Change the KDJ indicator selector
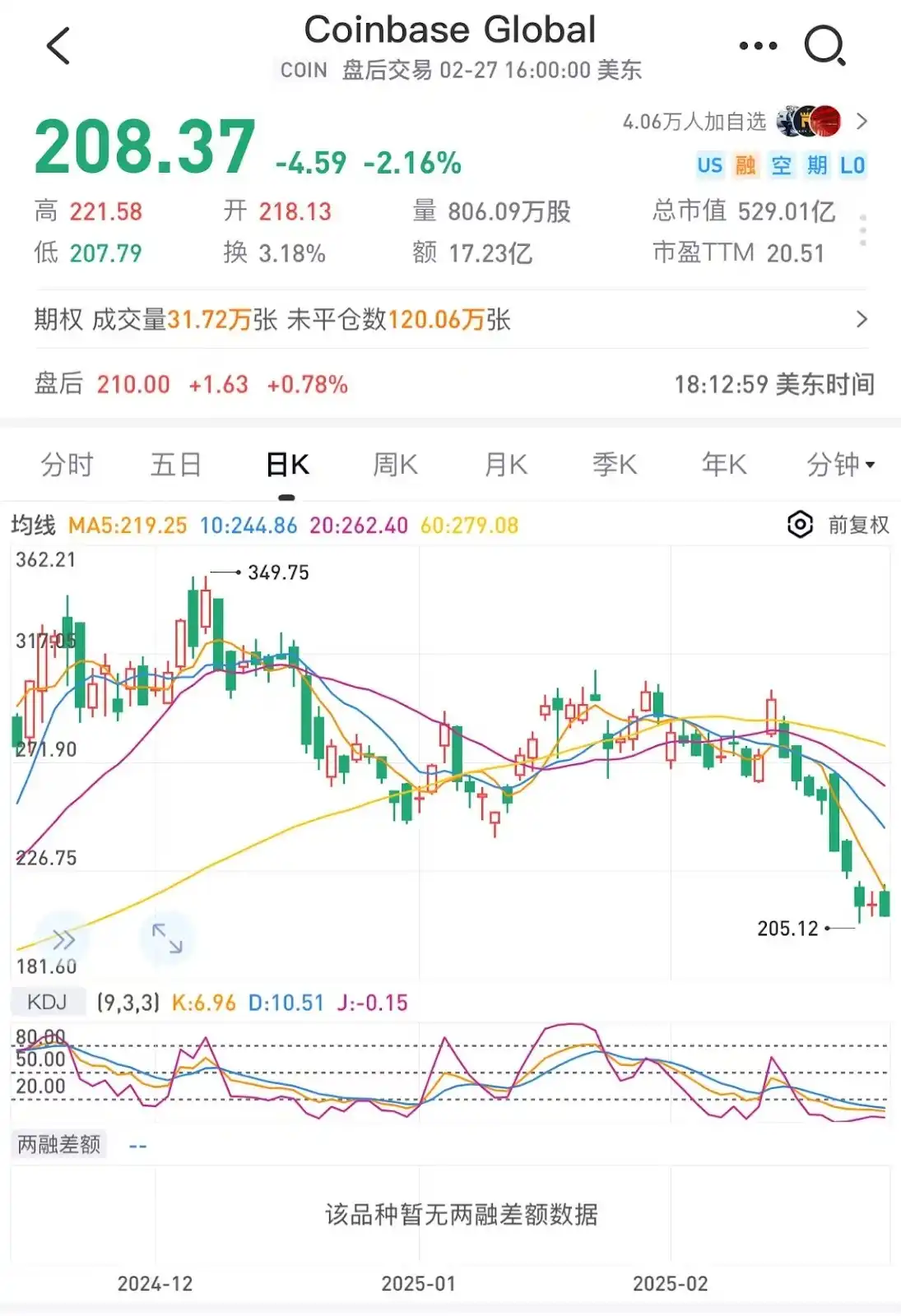901x1316 pixels. [x=47, y=1003]
